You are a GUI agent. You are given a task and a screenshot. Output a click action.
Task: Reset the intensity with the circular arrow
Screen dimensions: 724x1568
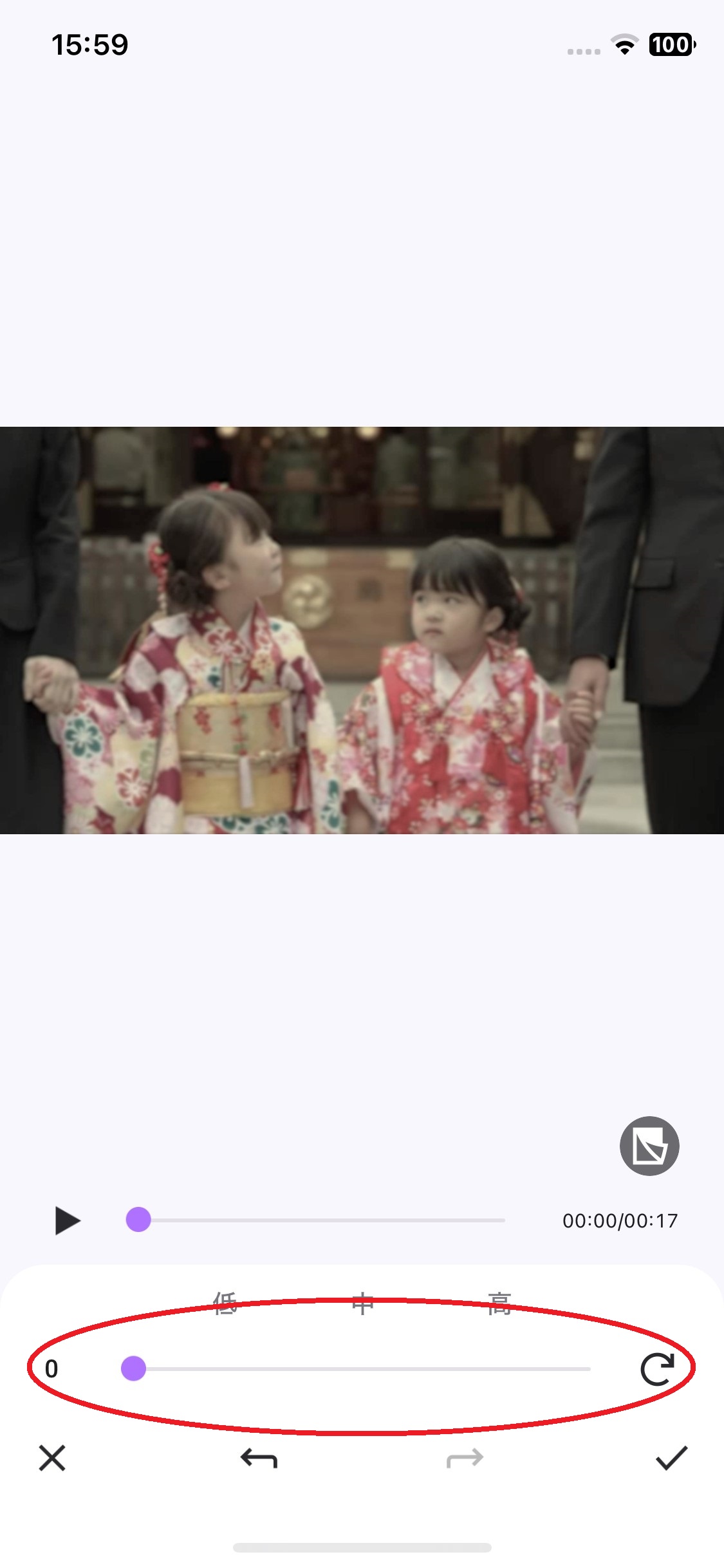pyautogui.click(x=657, y=1369)
